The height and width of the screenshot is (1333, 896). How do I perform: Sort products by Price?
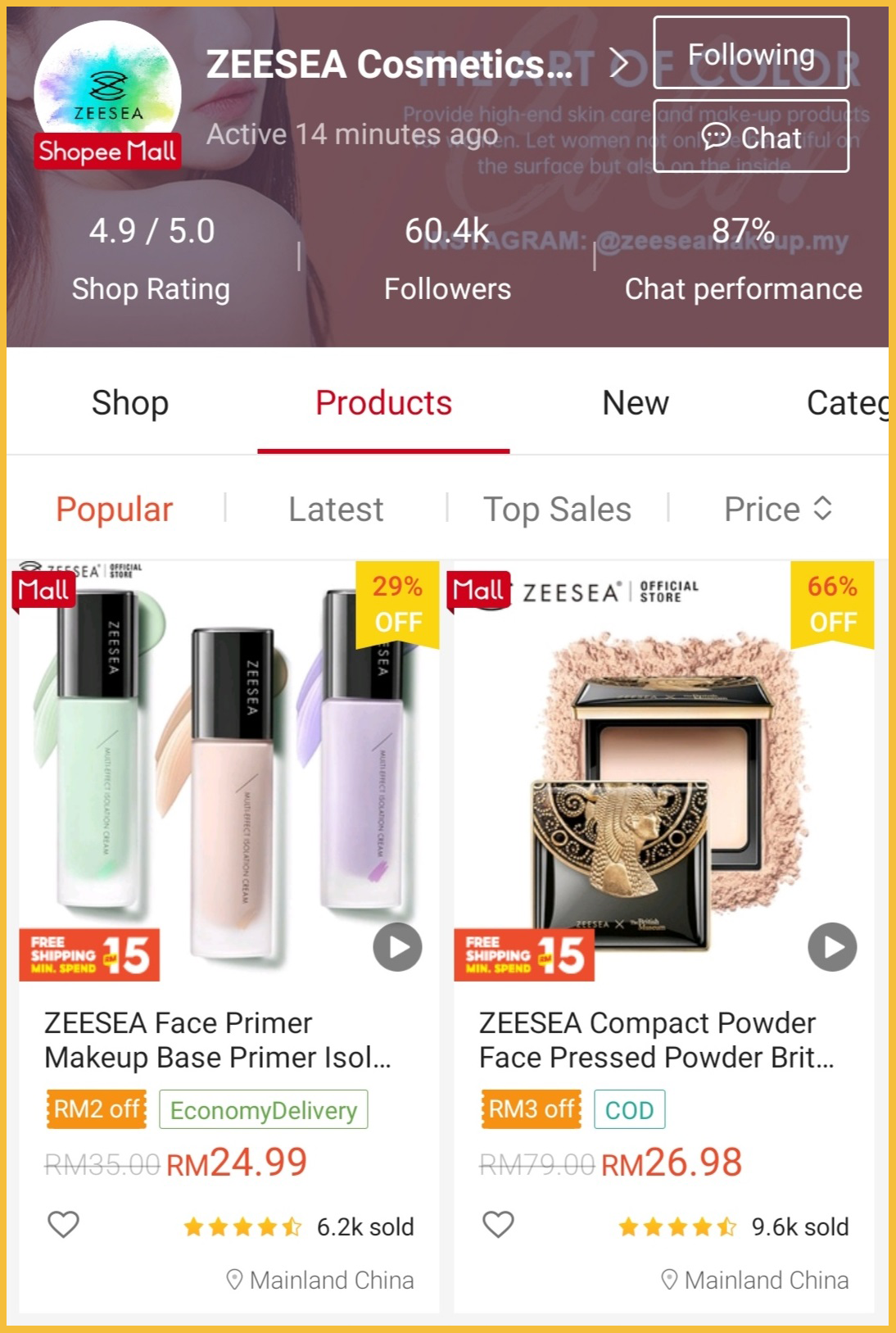point(777,509)
